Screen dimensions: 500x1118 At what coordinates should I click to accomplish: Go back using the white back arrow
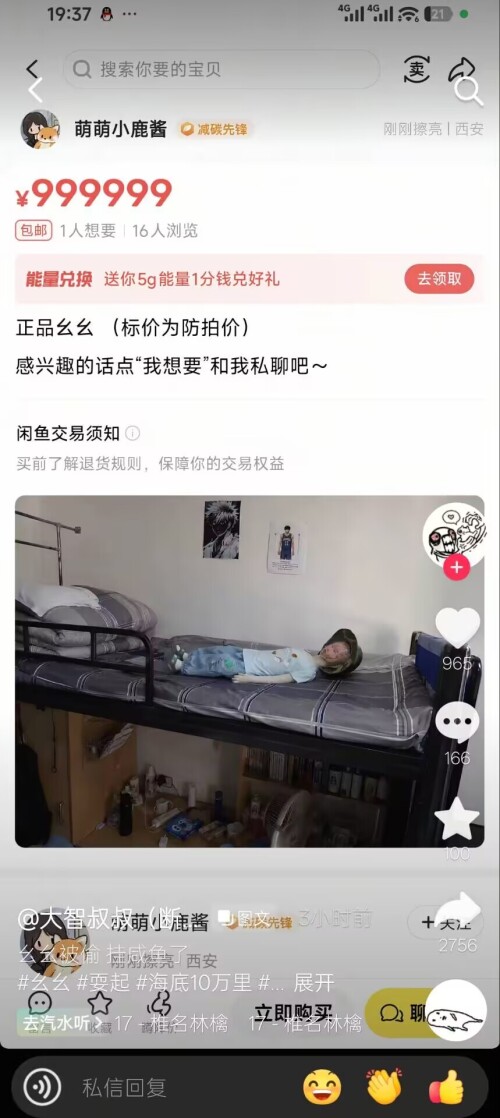click(x=35, y=90)
